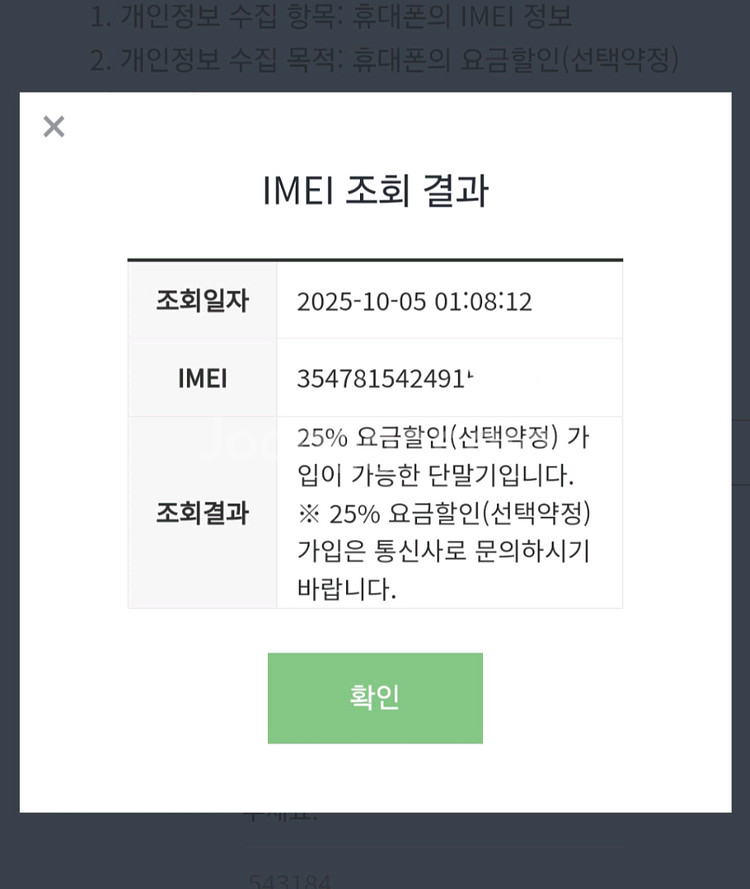Close the IMEI 조회 결과 dialog
The width and height of the screenshot is (750, 889).
[x=54, y=126]
